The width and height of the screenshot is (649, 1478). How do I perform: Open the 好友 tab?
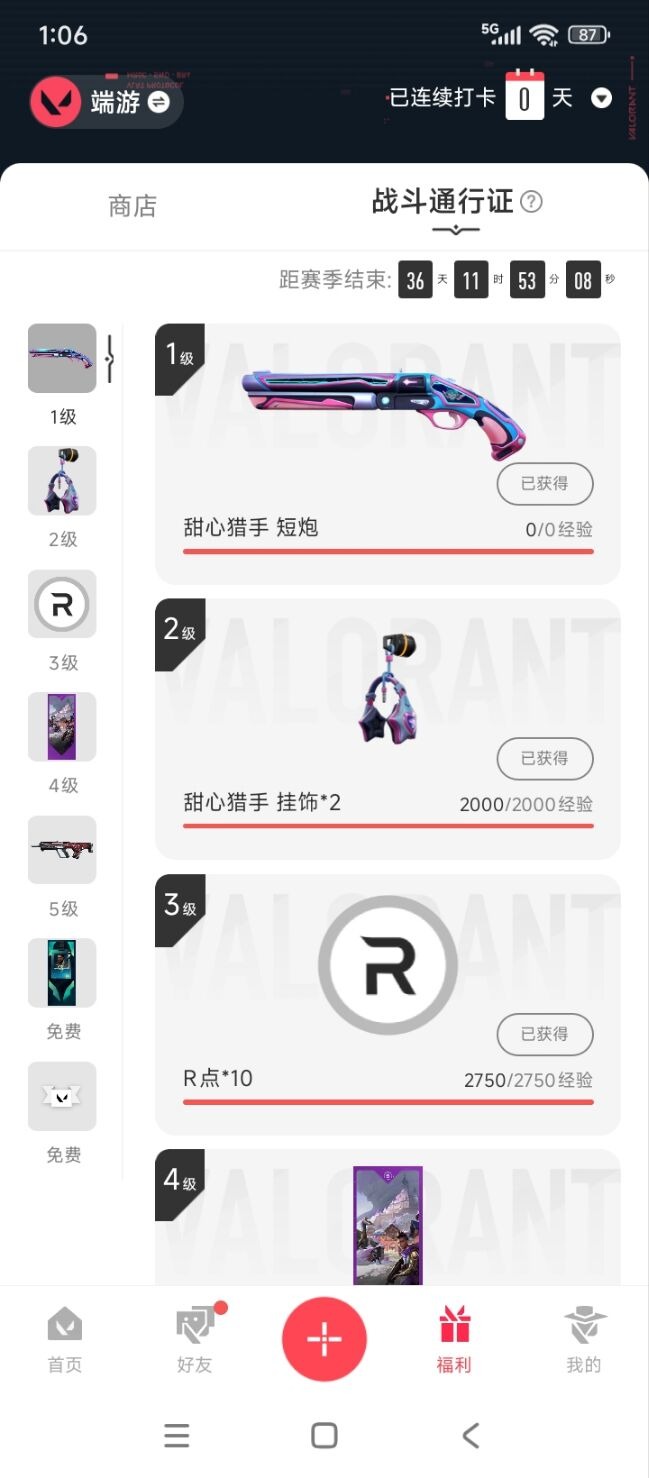(194, 1339)
